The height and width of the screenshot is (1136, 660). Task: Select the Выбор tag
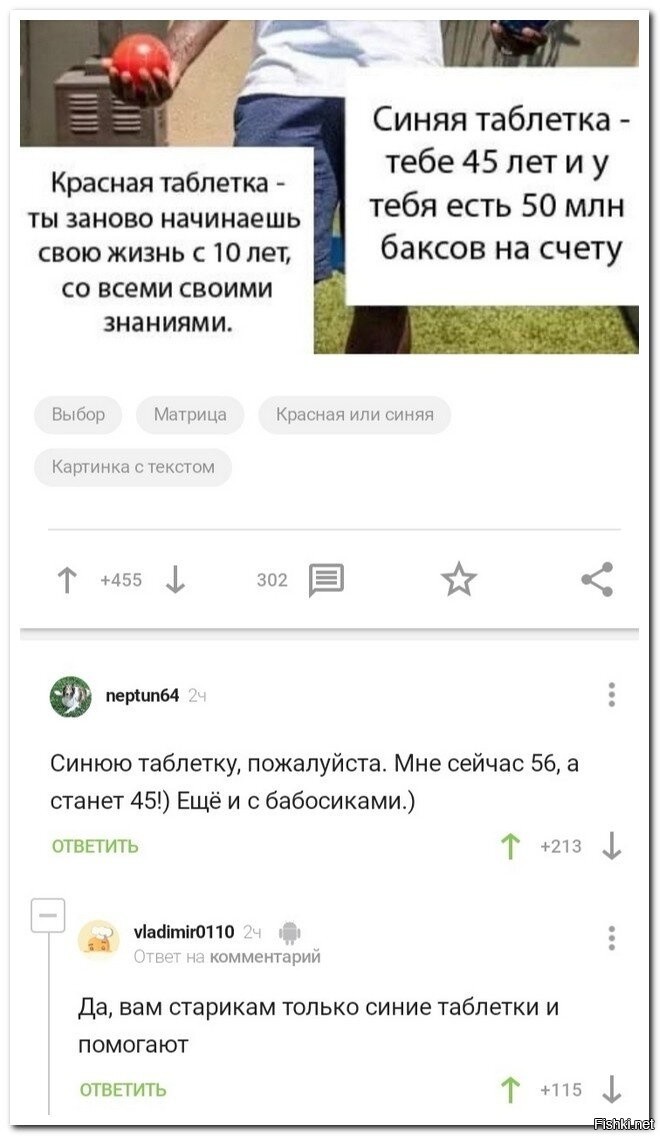click(78, 414)
